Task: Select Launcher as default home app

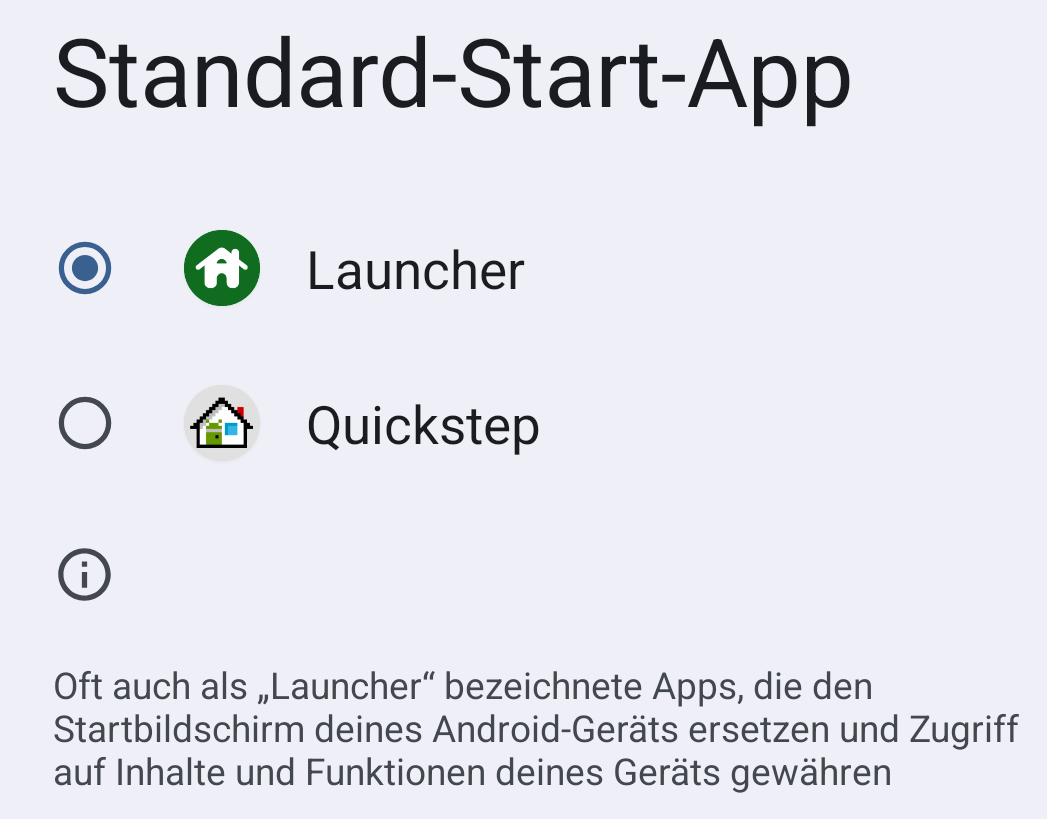Action: [85, 268]
